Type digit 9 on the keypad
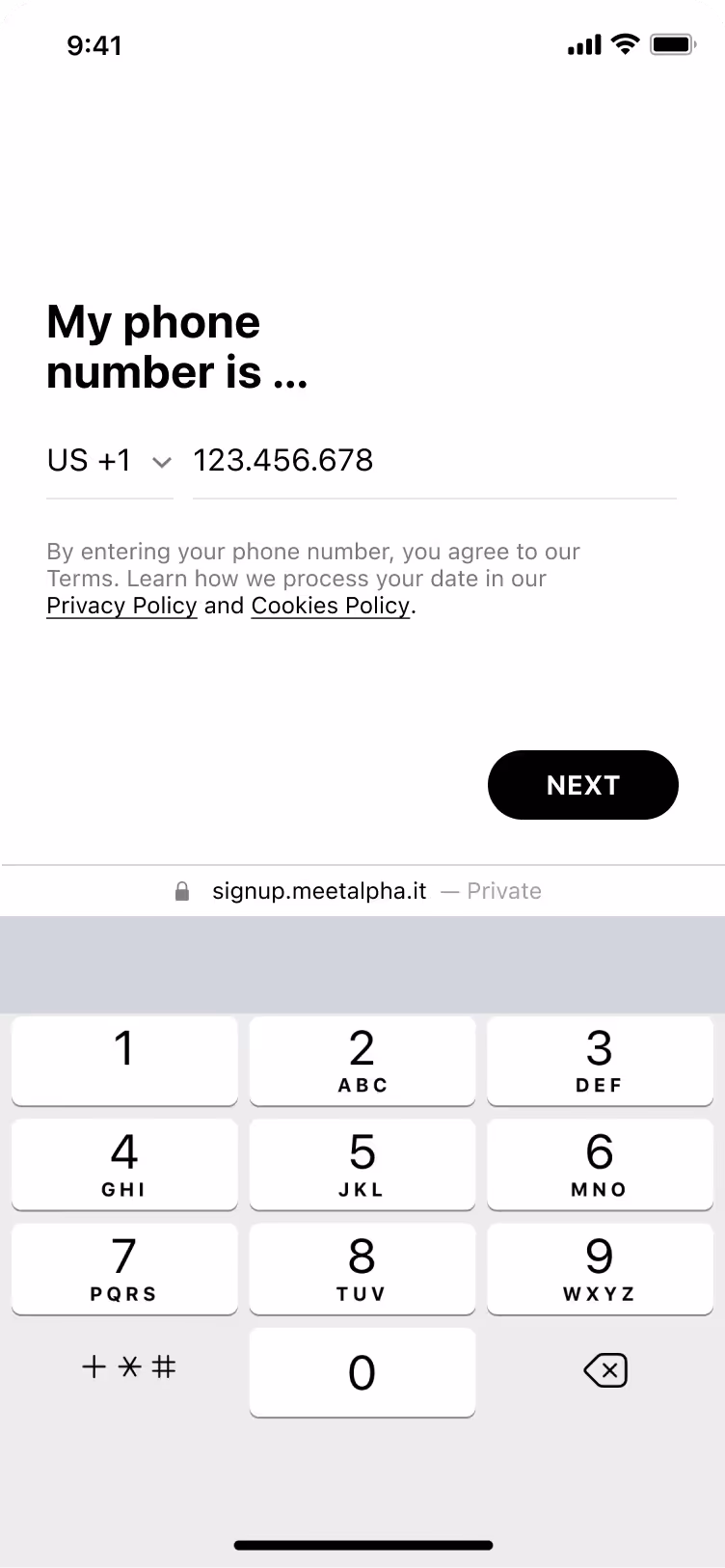This screenshot has width=725, height=1568. coord(599,1267)
